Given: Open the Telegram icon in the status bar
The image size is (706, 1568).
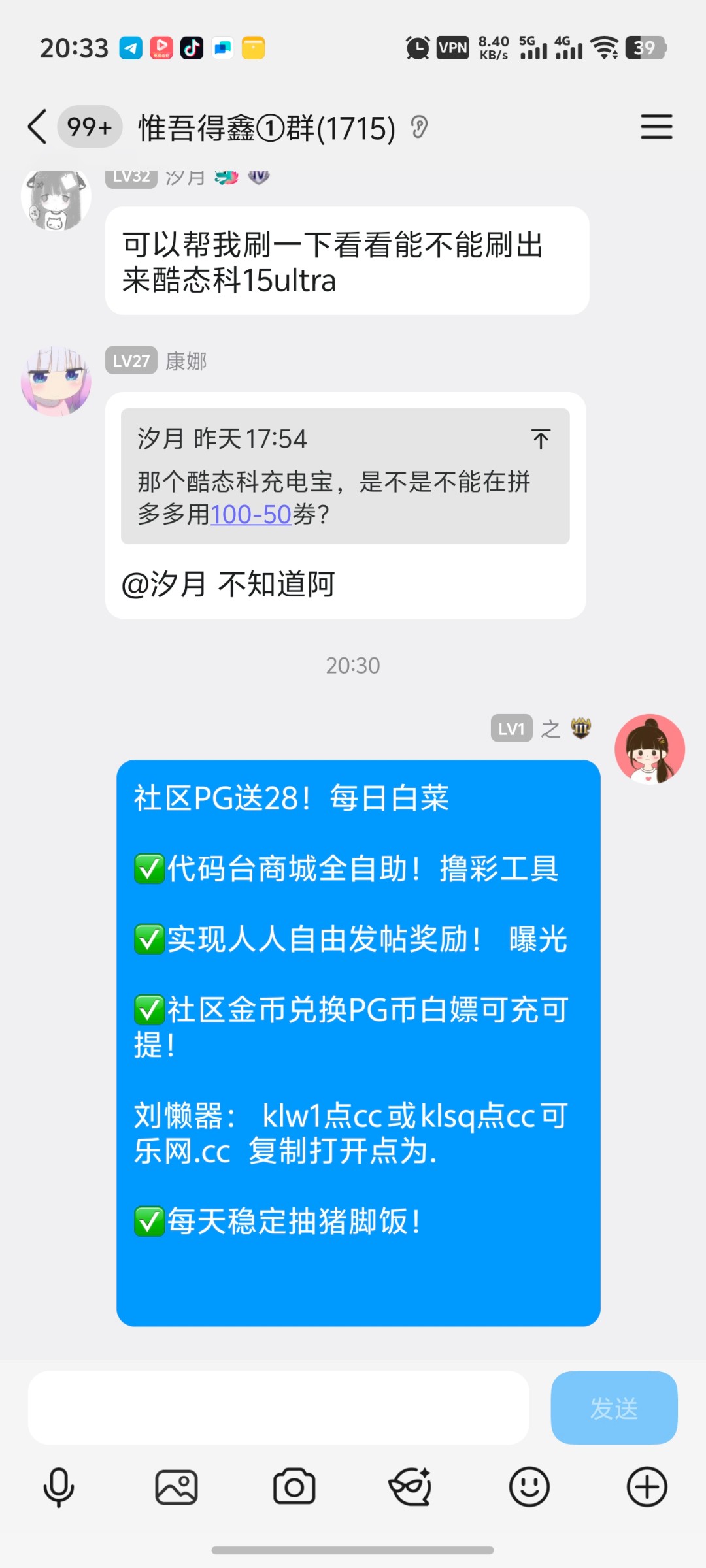Looking at the screenshot, I should pos(130,47).
